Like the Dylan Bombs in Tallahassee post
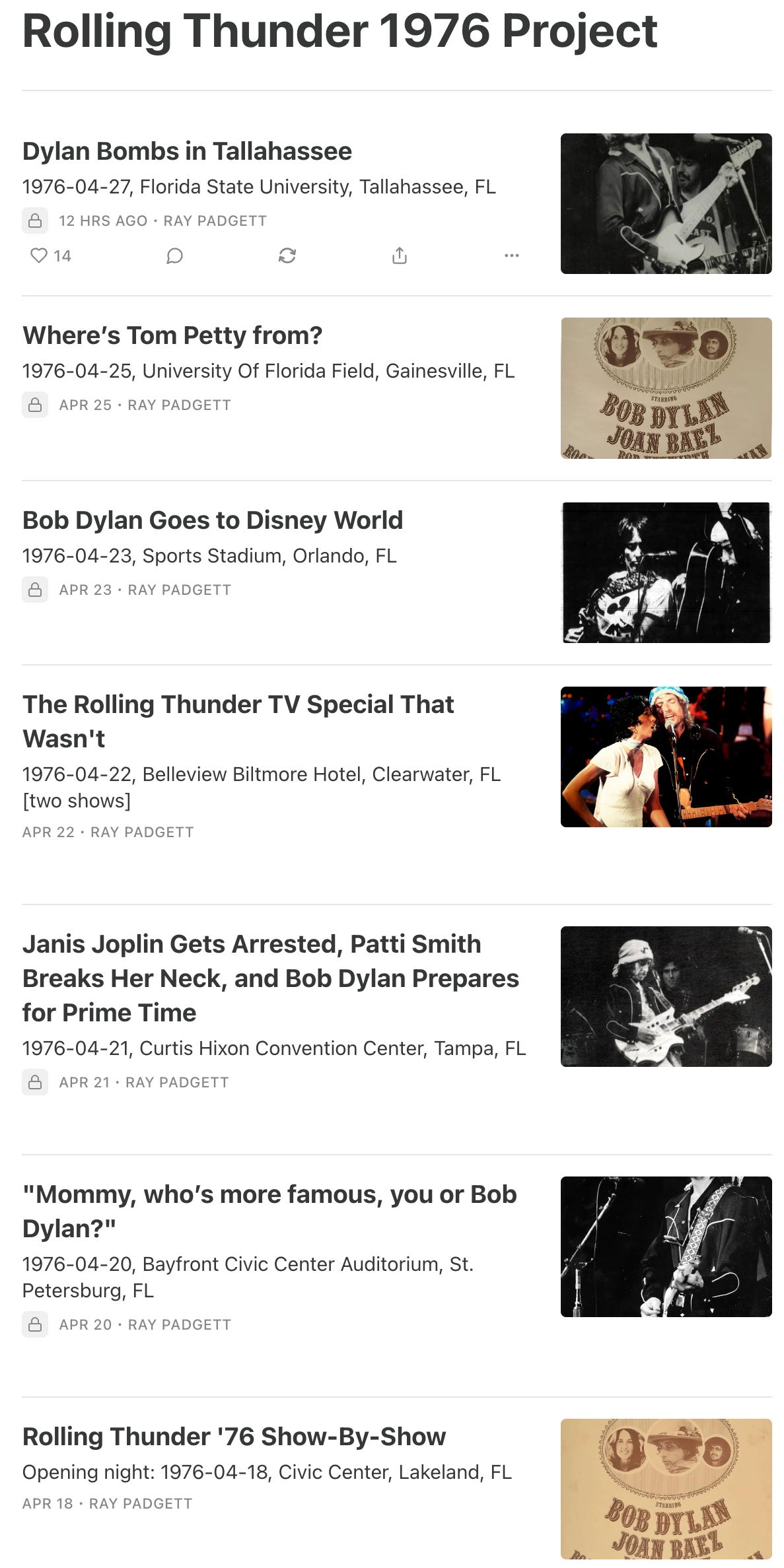The image size is (784, 1568). 40,256
